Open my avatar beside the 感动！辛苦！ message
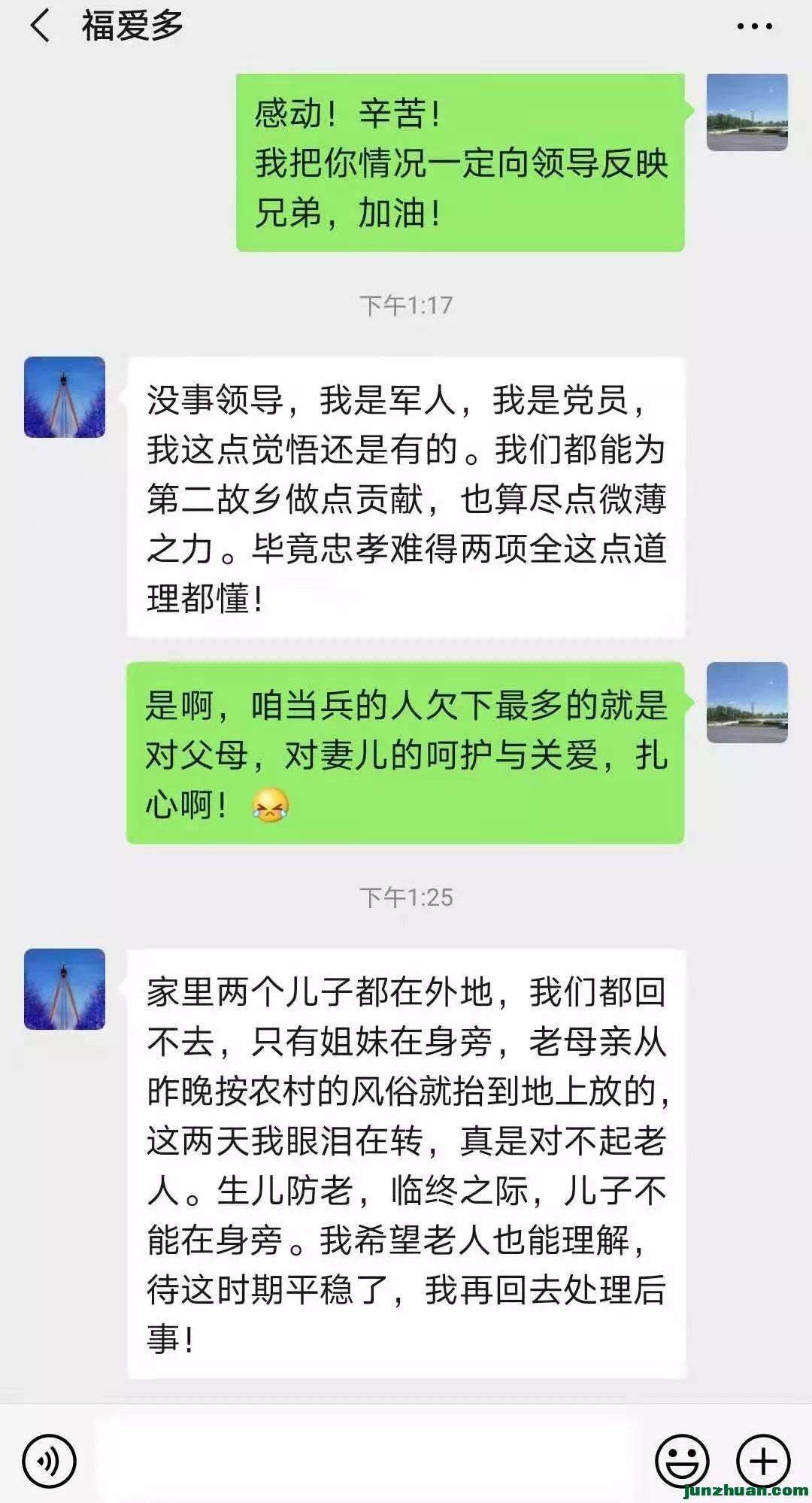This screenshot has width=812, height=1503. pyautogui.click(x=747, y=113)
